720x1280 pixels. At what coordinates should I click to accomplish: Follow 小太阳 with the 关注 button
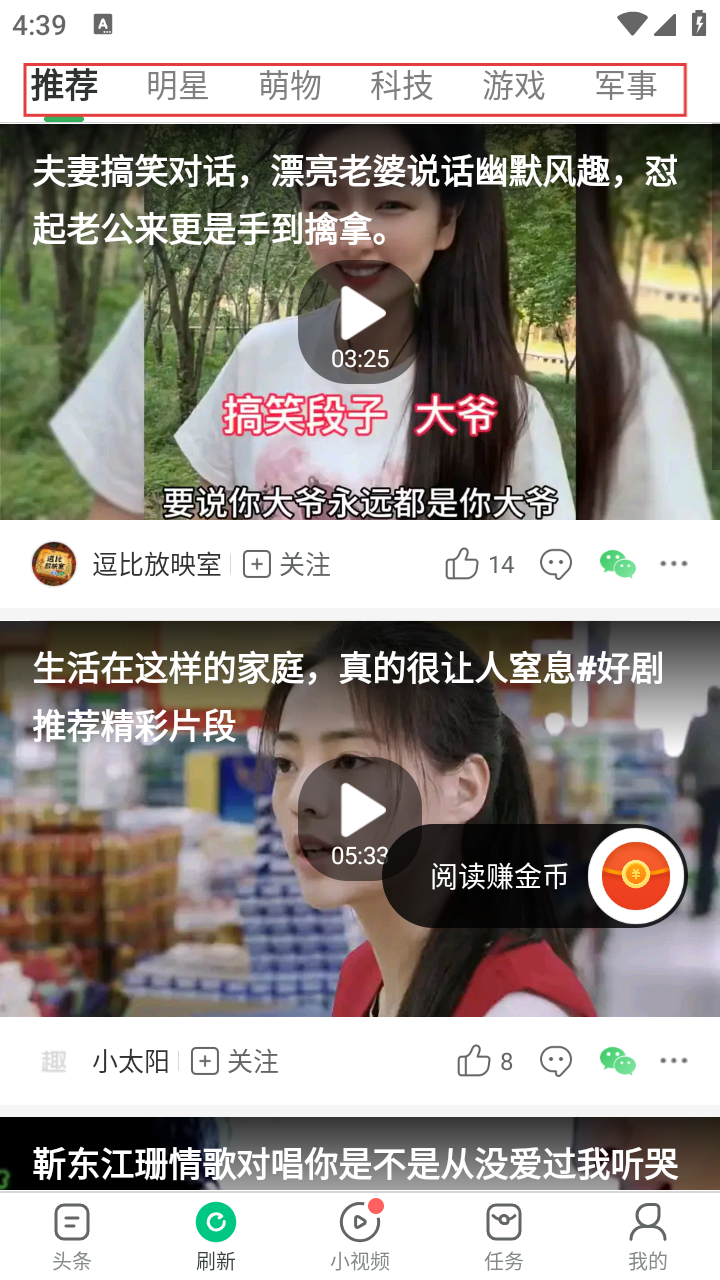235,1061
